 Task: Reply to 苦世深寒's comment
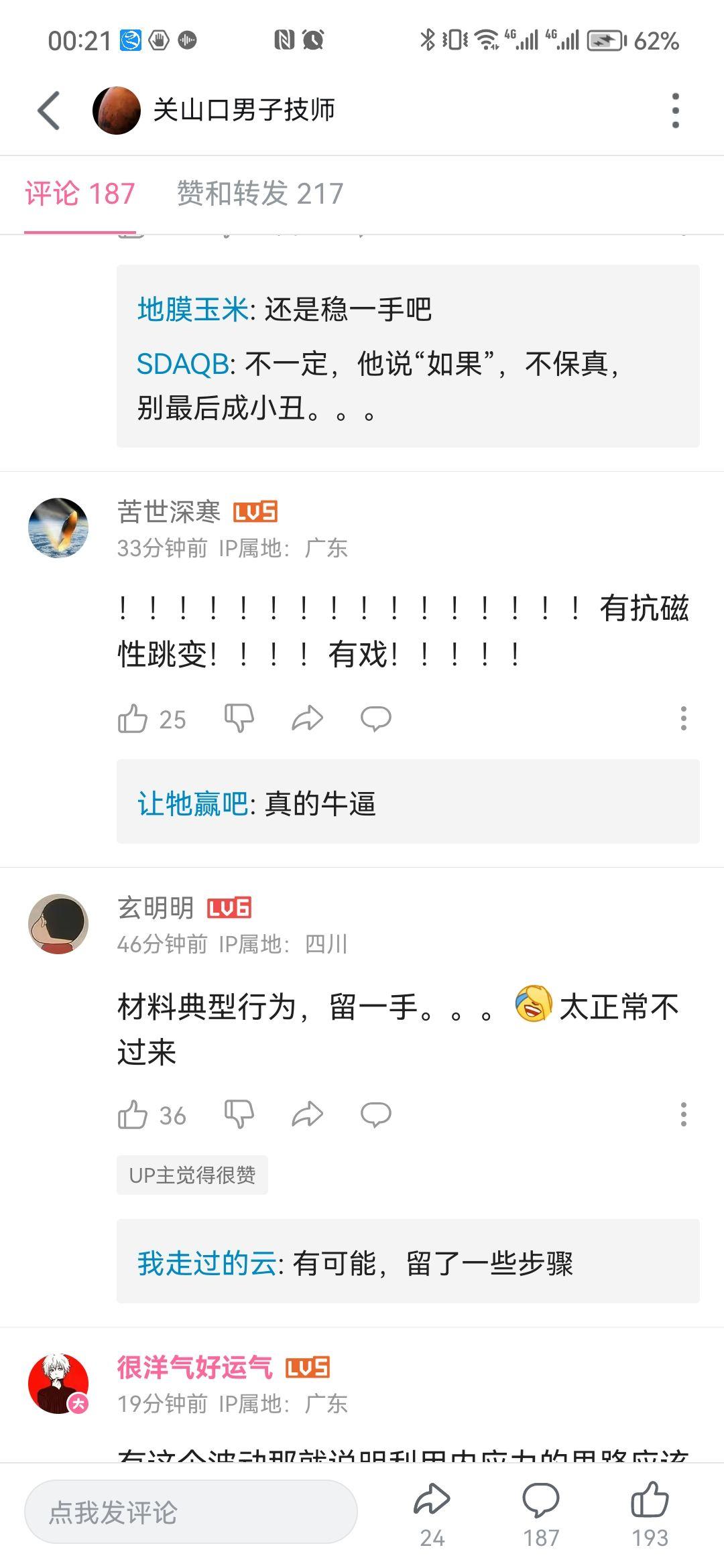[375, 718]
